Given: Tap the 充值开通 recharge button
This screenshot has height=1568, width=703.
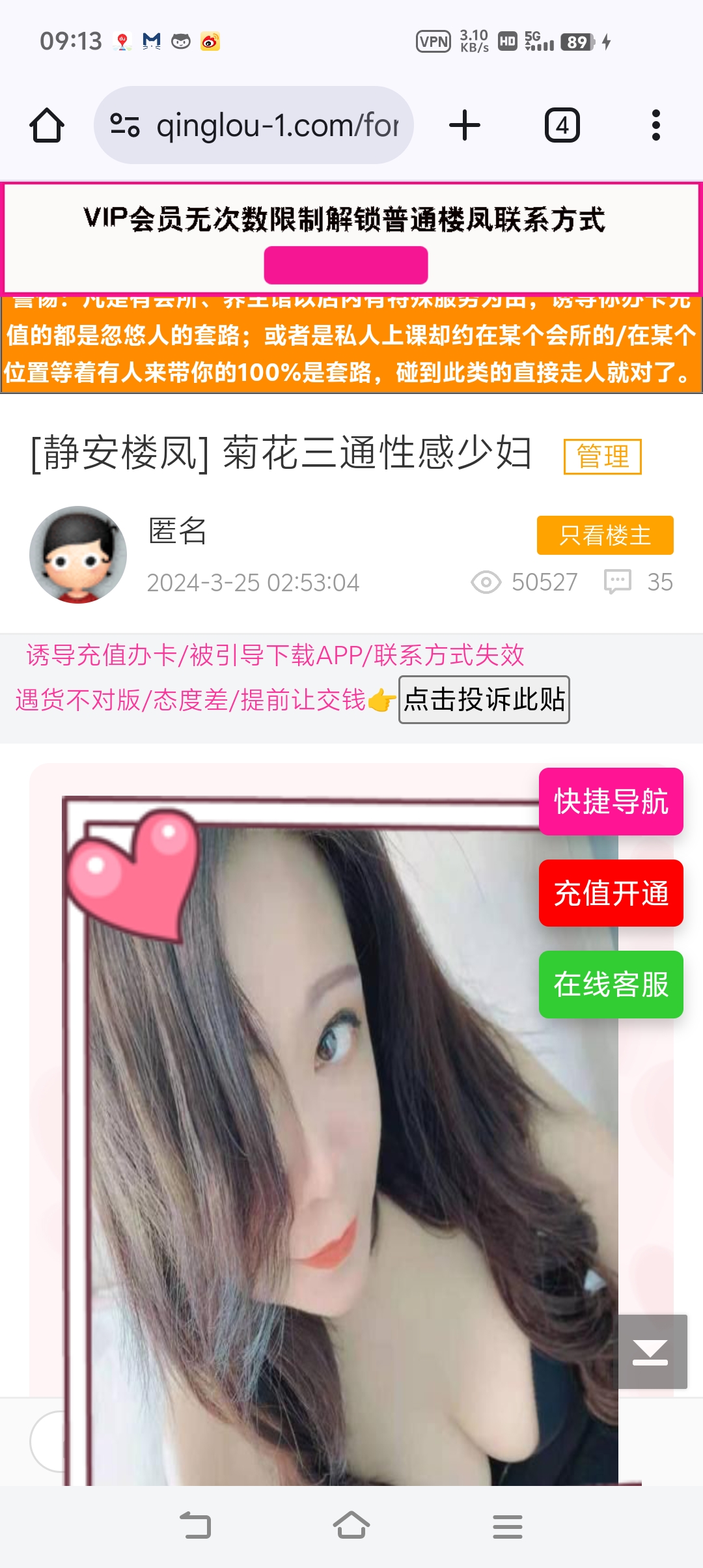Looking at the screenshot, I should coord(611,893).
